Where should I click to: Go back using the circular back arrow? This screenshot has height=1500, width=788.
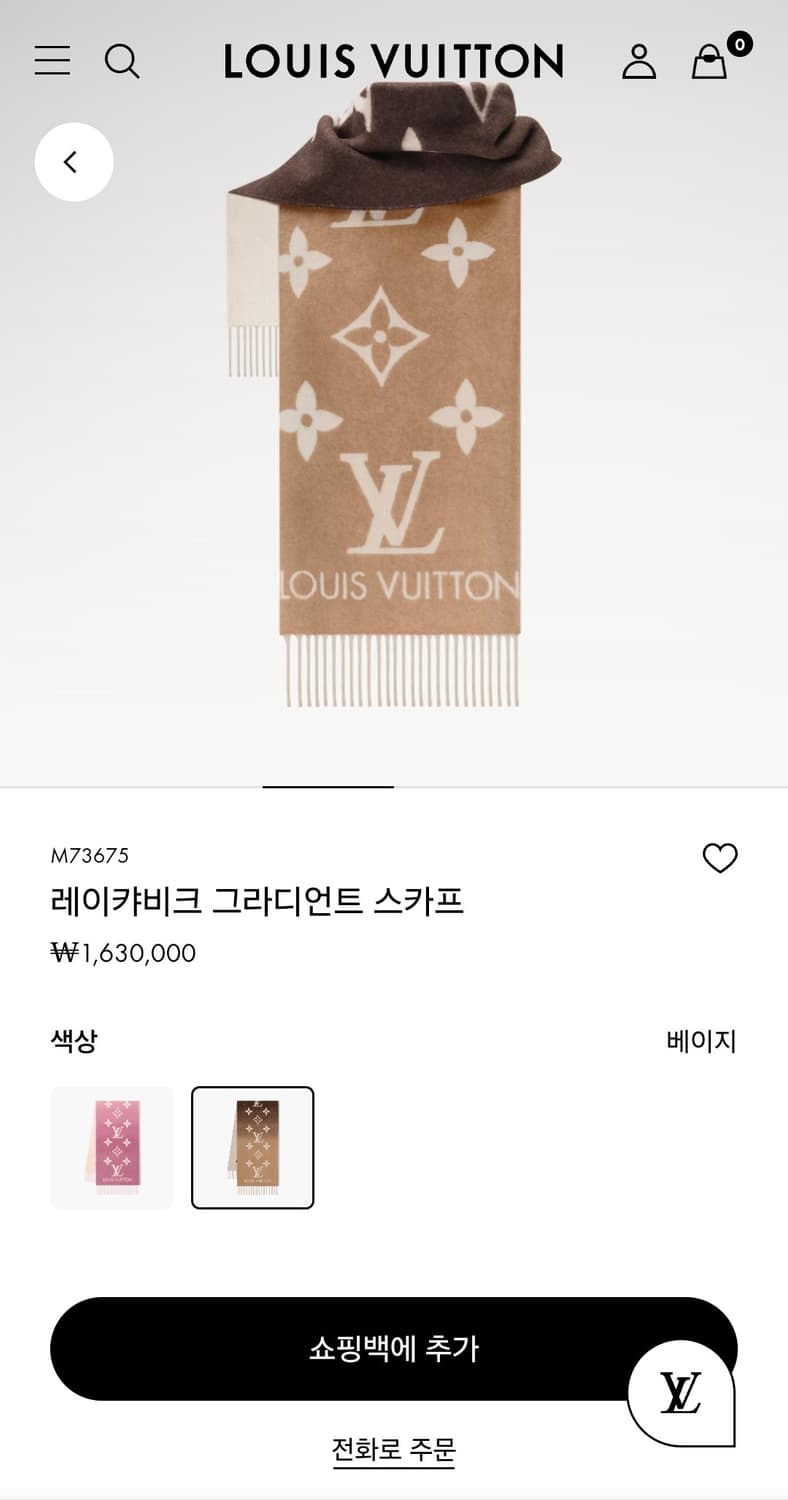click(x=74, y=161)
